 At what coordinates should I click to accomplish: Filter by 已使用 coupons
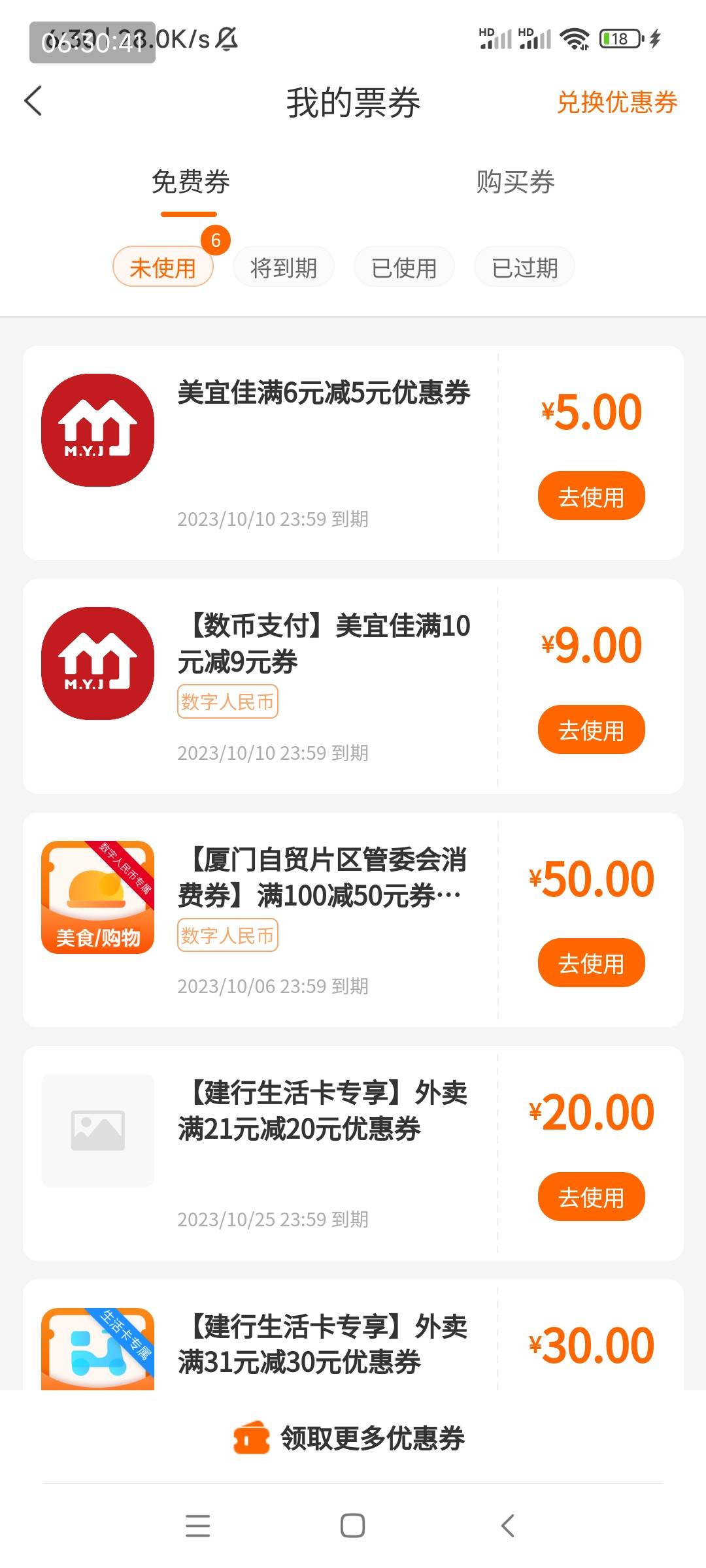[x=404, y=267]
